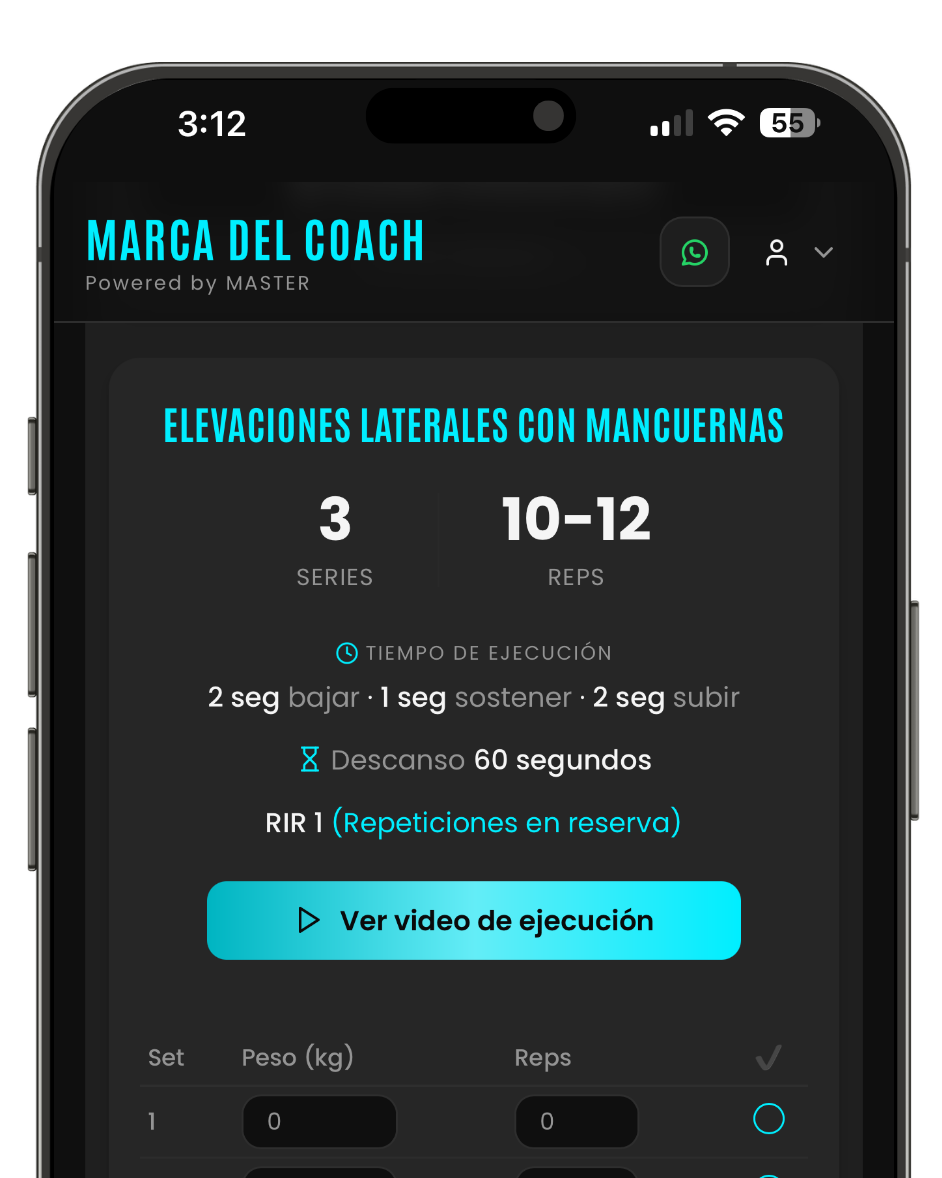Tap Ver video de ejecución
Screen dimensions: 942x1178
(474, 920)
